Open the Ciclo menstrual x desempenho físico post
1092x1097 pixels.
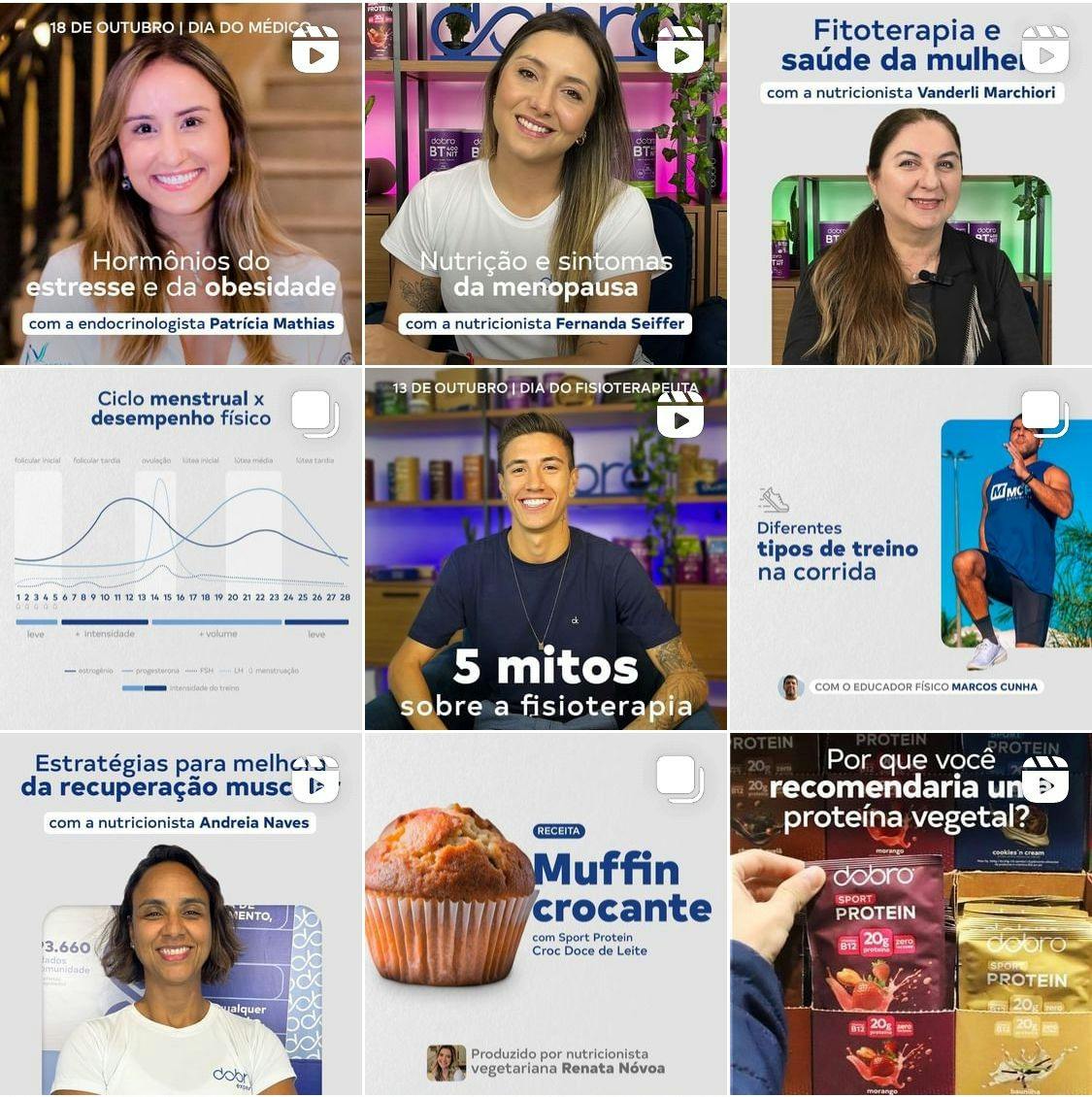(181, 548)
